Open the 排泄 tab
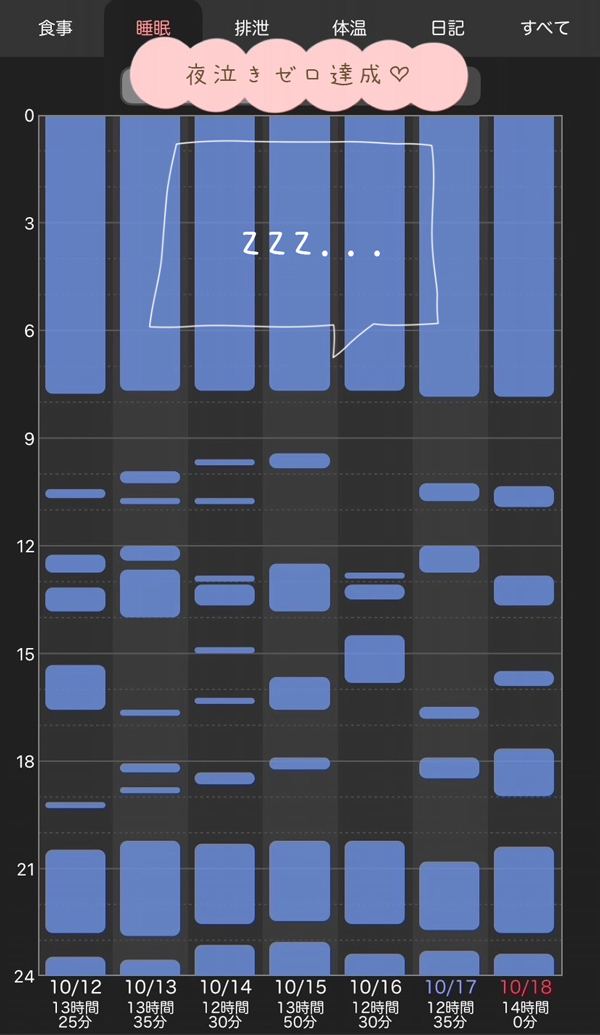This screenshot has height=1035, width=600. click(251, 28)
